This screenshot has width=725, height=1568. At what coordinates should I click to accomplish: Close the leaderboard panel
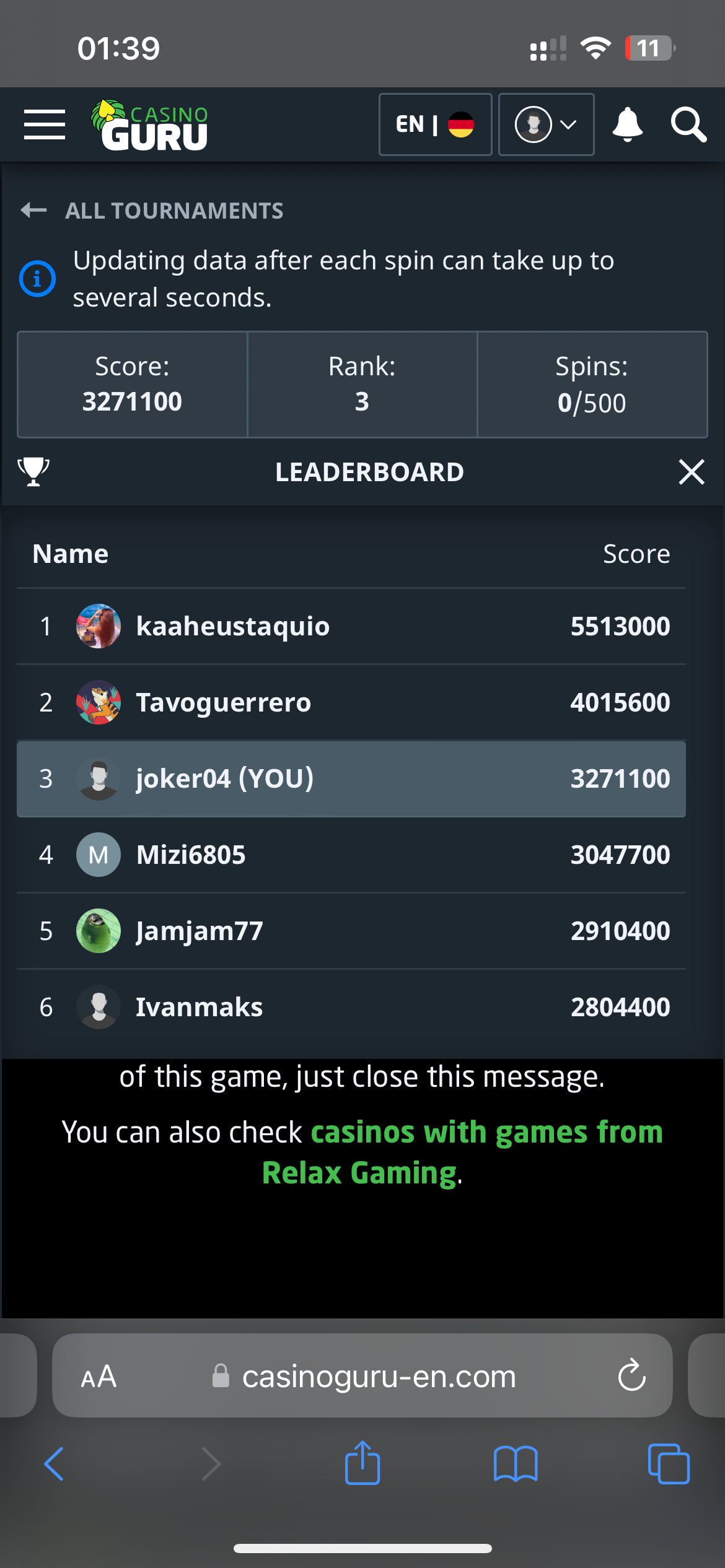point(691,472)
